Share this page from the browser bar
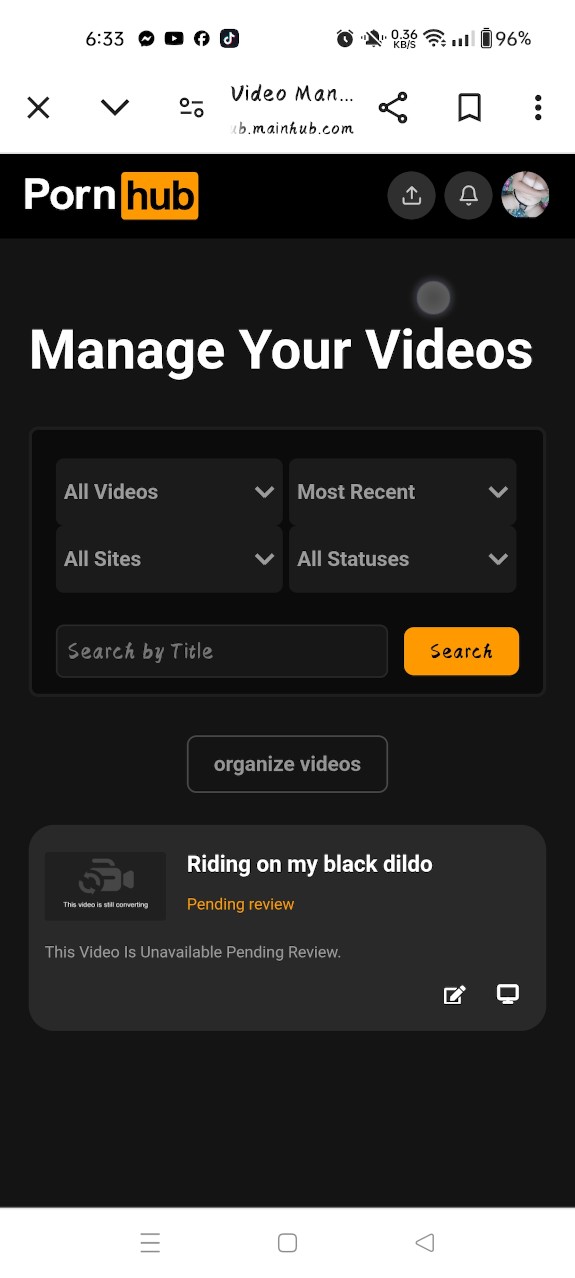Image resolution: width=575 pixels, height=1278 pixels. 393,108
